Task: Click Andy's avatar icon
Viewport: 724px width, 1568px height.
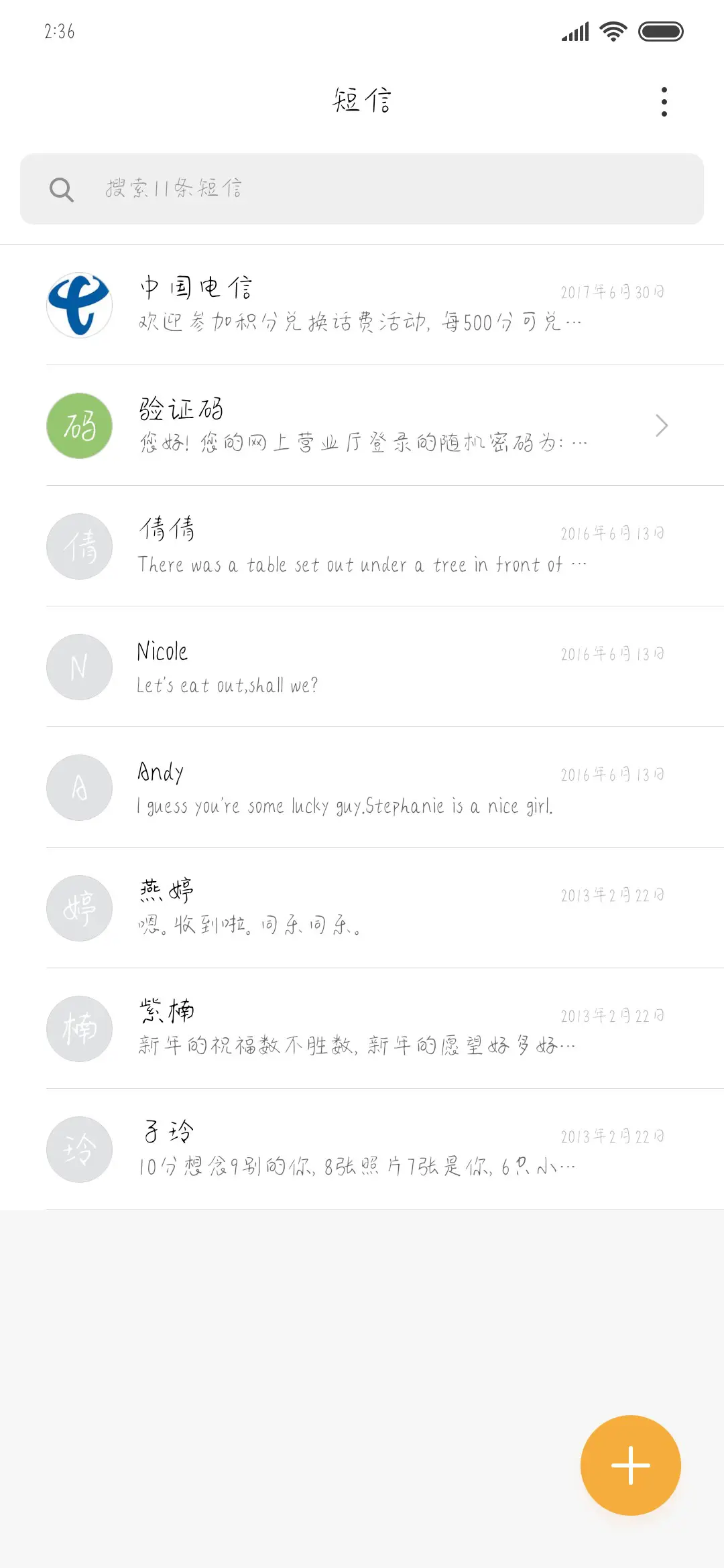Action: [x=78, y=787]
